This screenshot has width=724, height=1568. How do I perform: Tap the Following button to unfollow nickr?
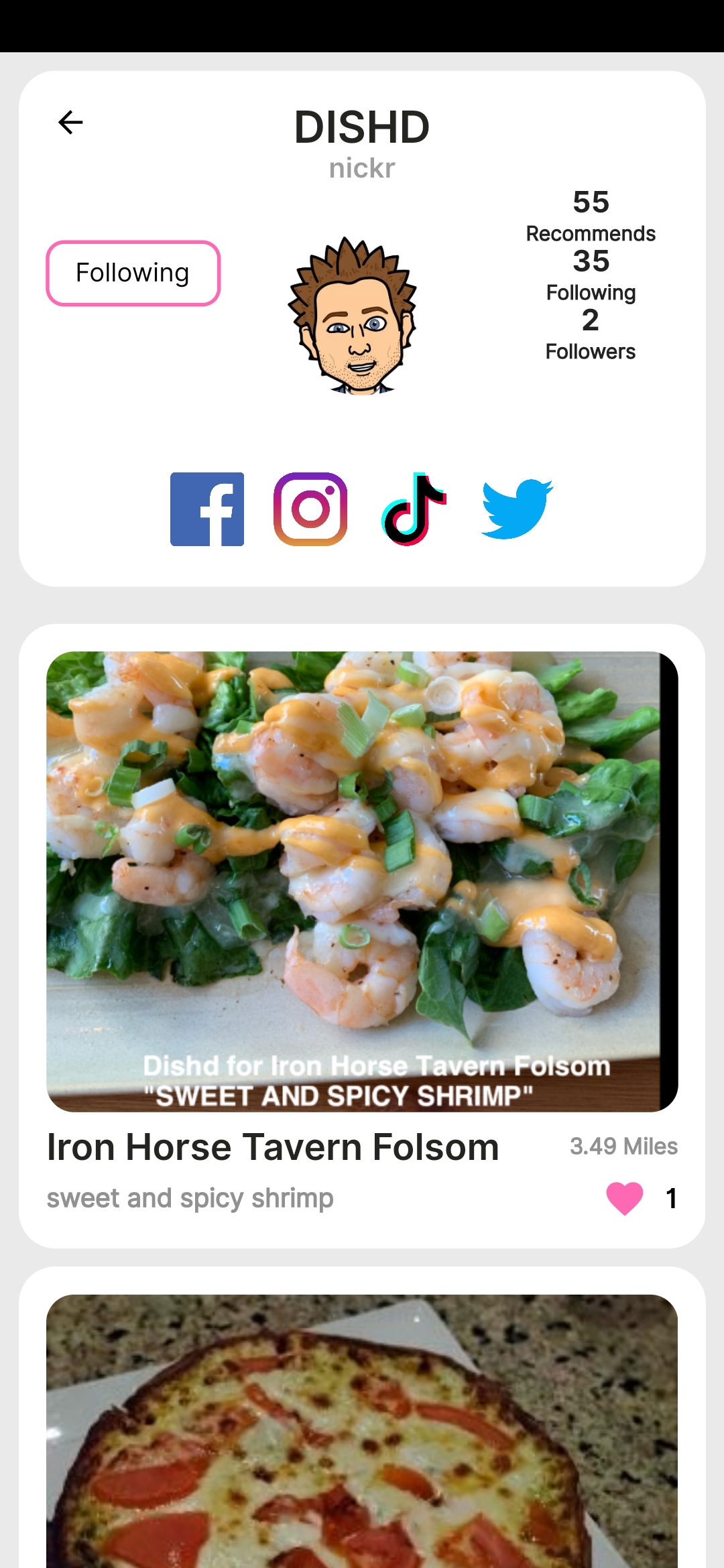click(x=133, y=273)
